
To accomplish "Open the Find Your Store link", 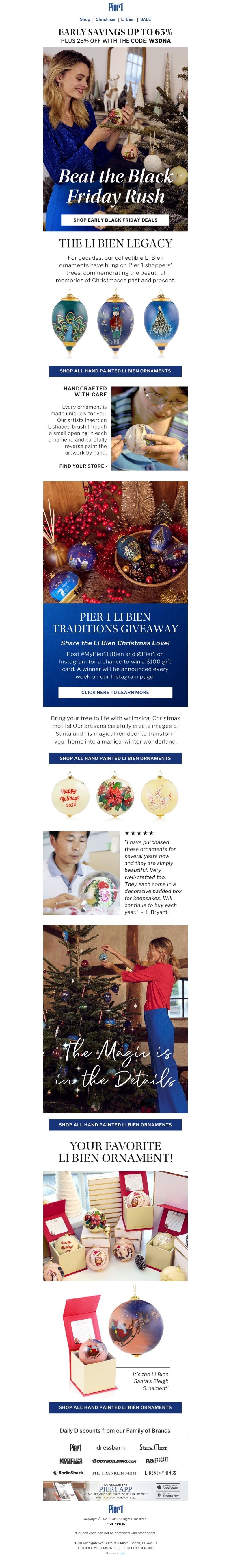I will (x=83, y=466).
